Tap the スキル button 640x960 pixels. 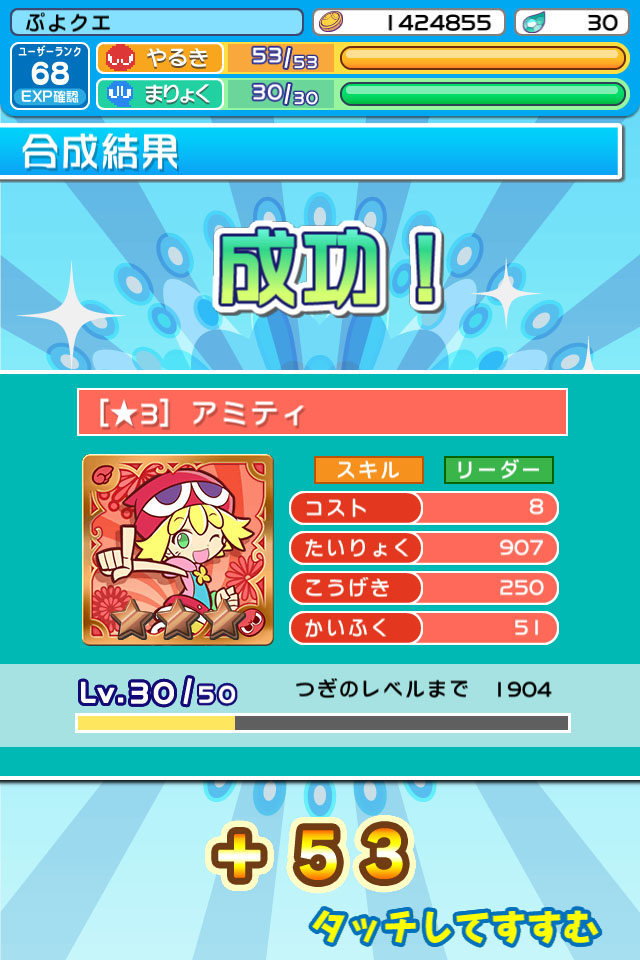pos(368,470)
